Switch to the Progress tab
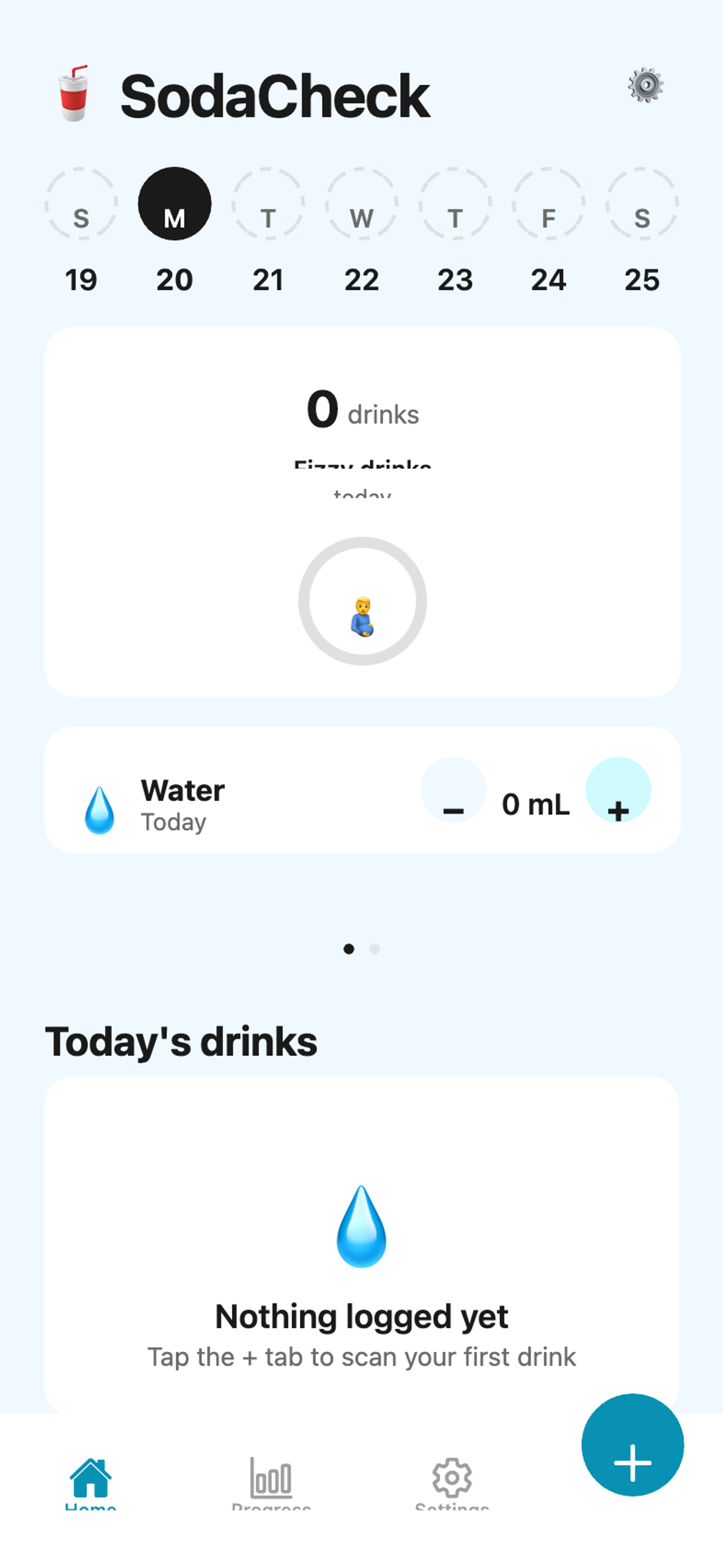This screenshot has width=723, height=1568. pos(271,1482)
